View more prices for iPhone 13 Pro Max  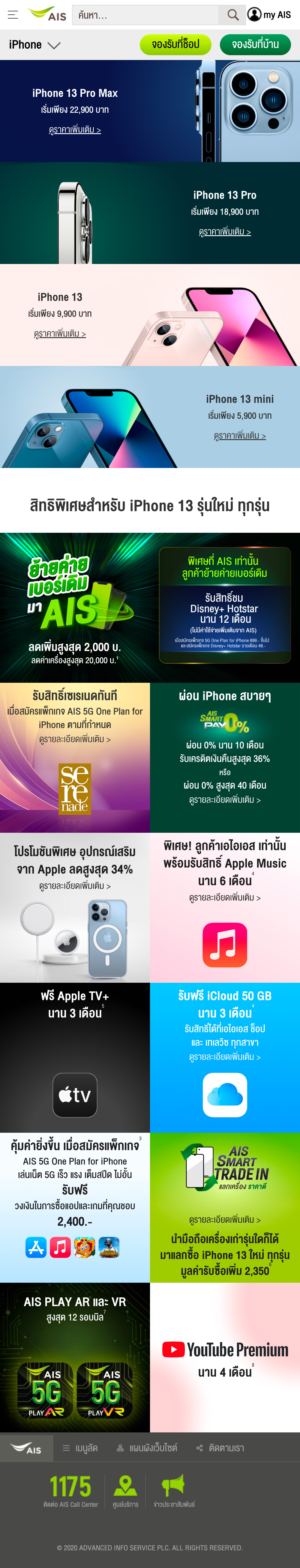click(x=75, y=130)
